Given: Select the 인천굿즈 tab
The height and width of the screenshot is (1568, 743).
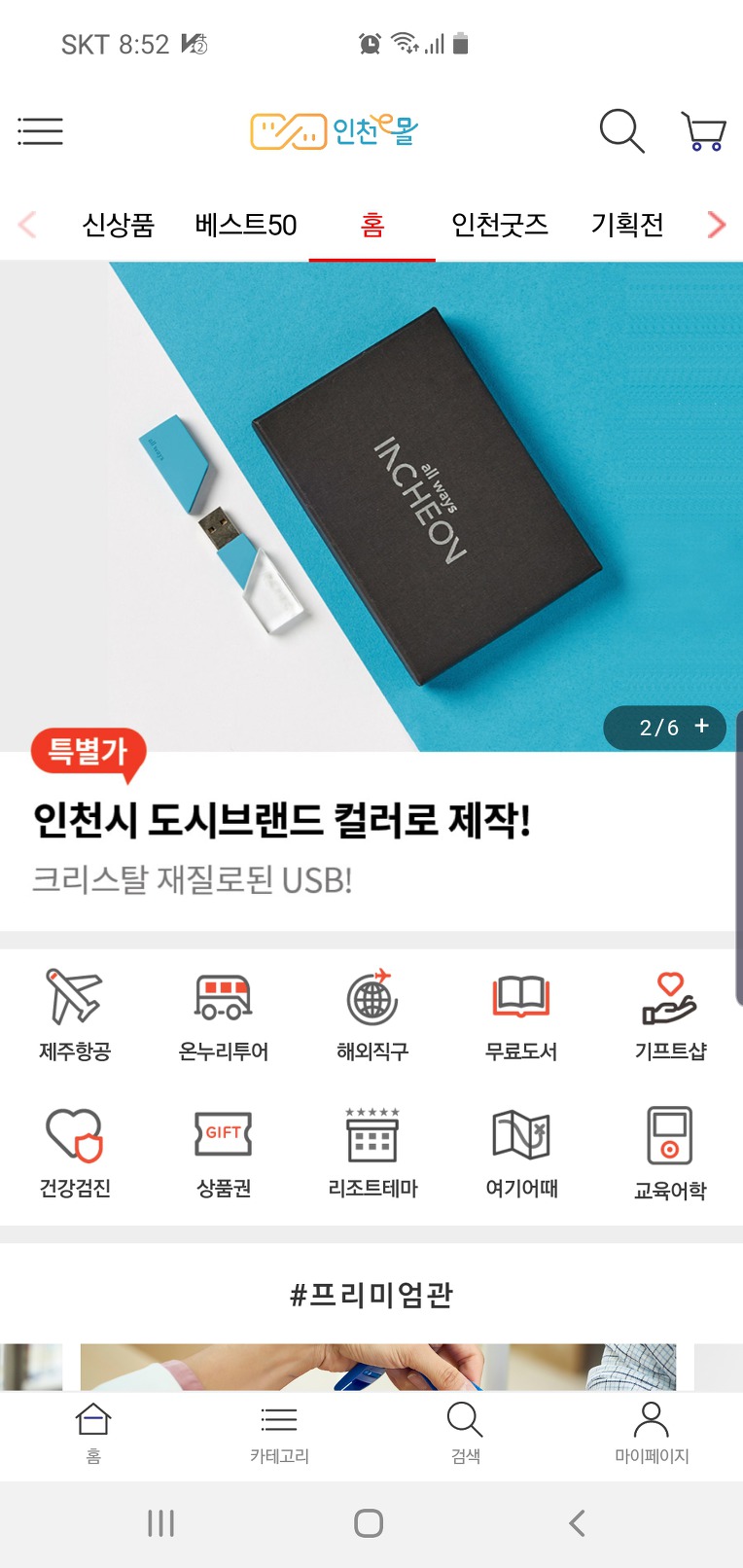Looking at the screenshot, I should pos(499,225).
